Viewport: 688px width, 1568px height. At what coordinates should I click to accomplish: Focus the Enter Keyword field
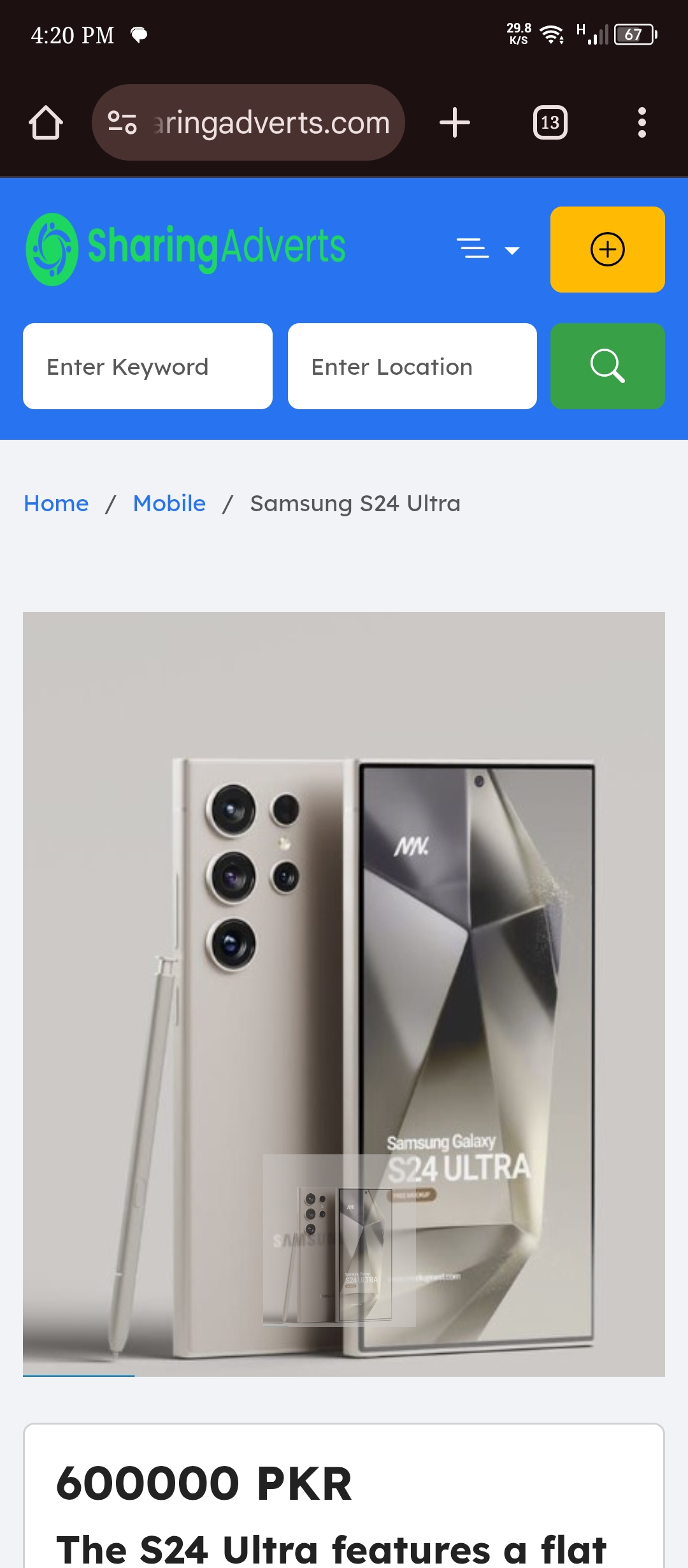click(x=148, y=367)
